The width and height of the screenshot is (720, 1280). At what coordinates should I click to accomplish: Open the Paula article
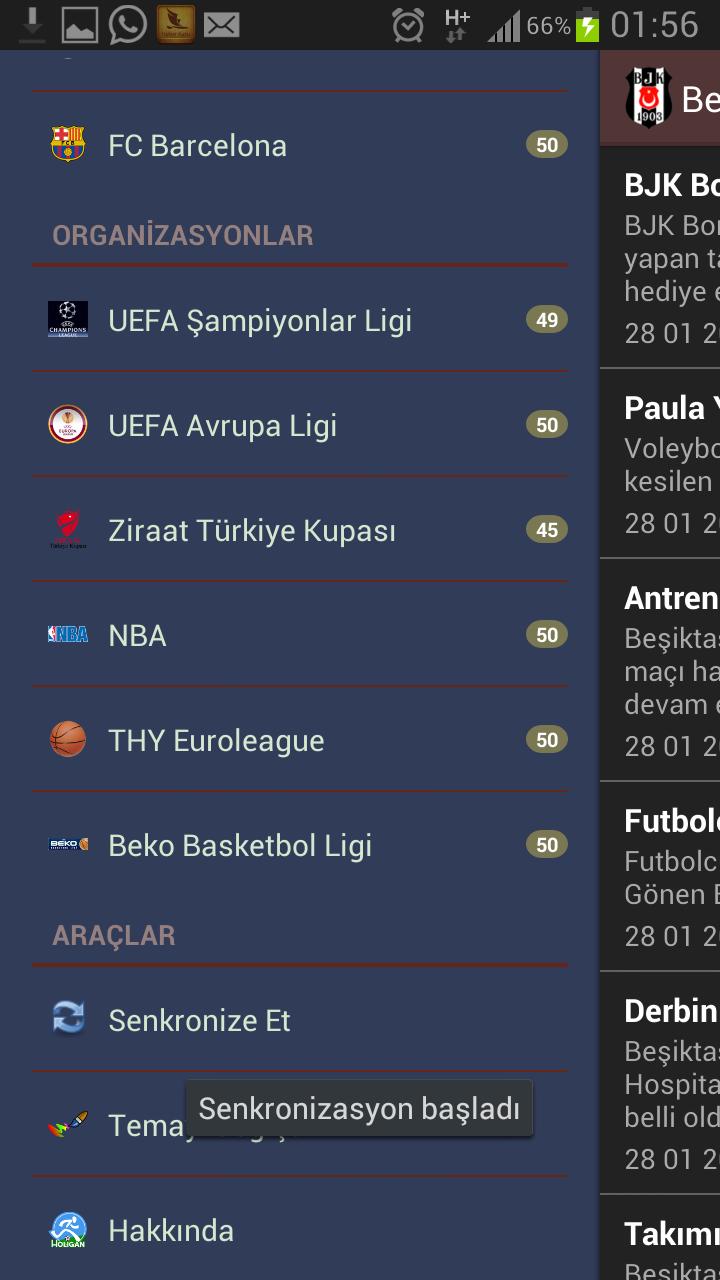pos(665,462)
